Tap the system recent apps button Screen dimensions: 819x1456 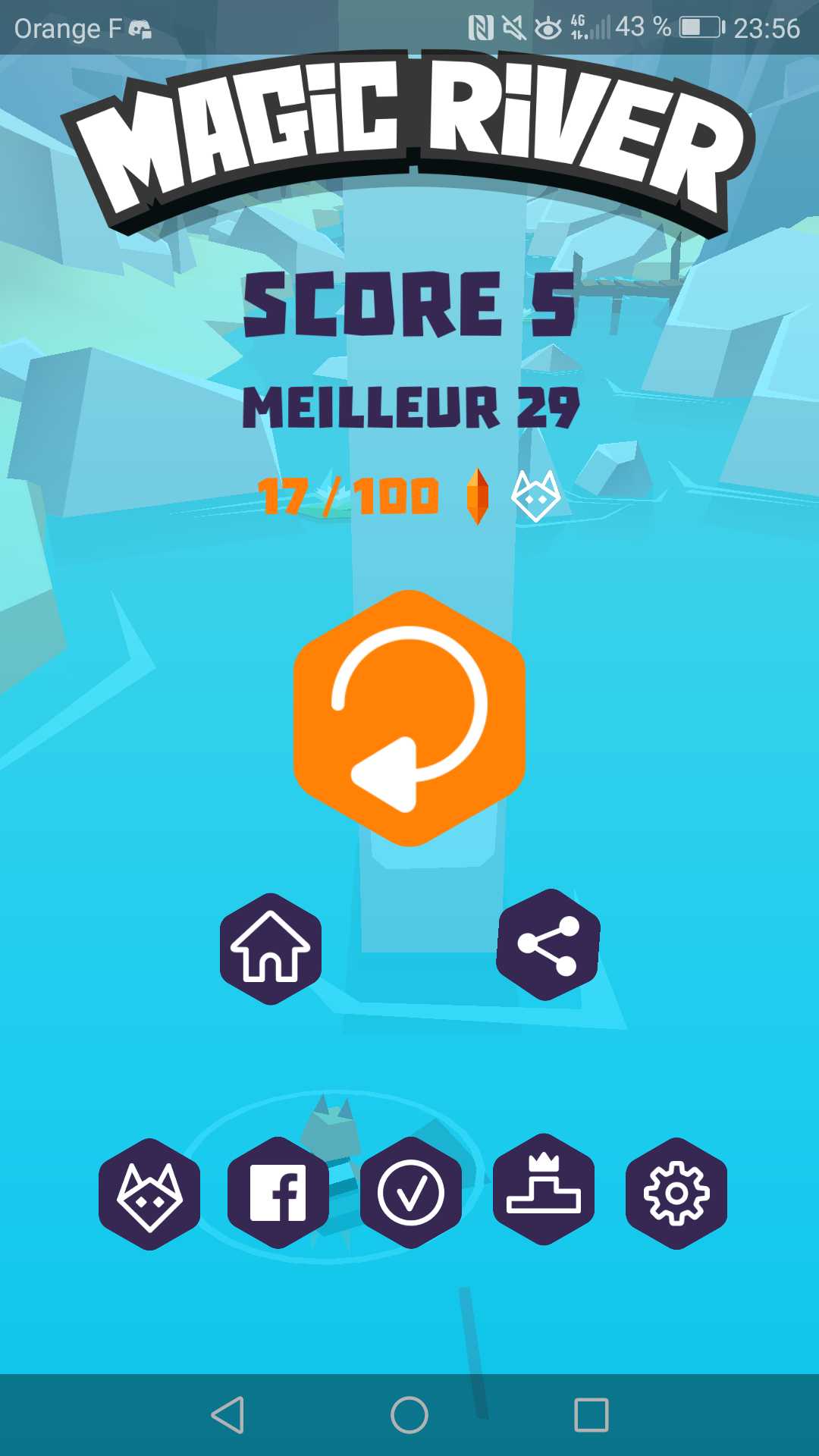click(591, 1415)
